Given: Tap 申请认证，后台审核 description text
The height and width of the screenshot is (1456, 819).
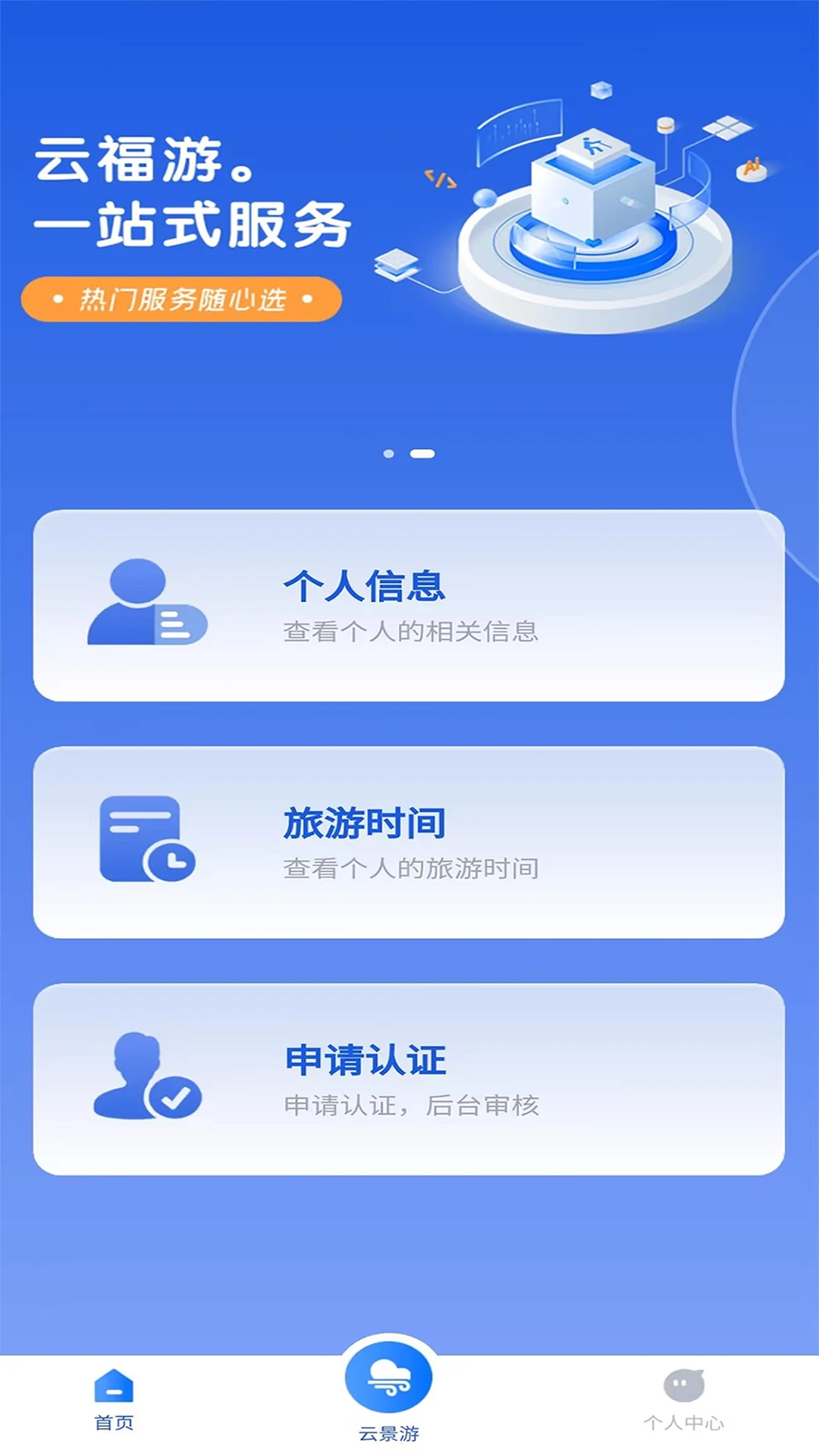Looking at the screenshot, I should click(413, 1106).
